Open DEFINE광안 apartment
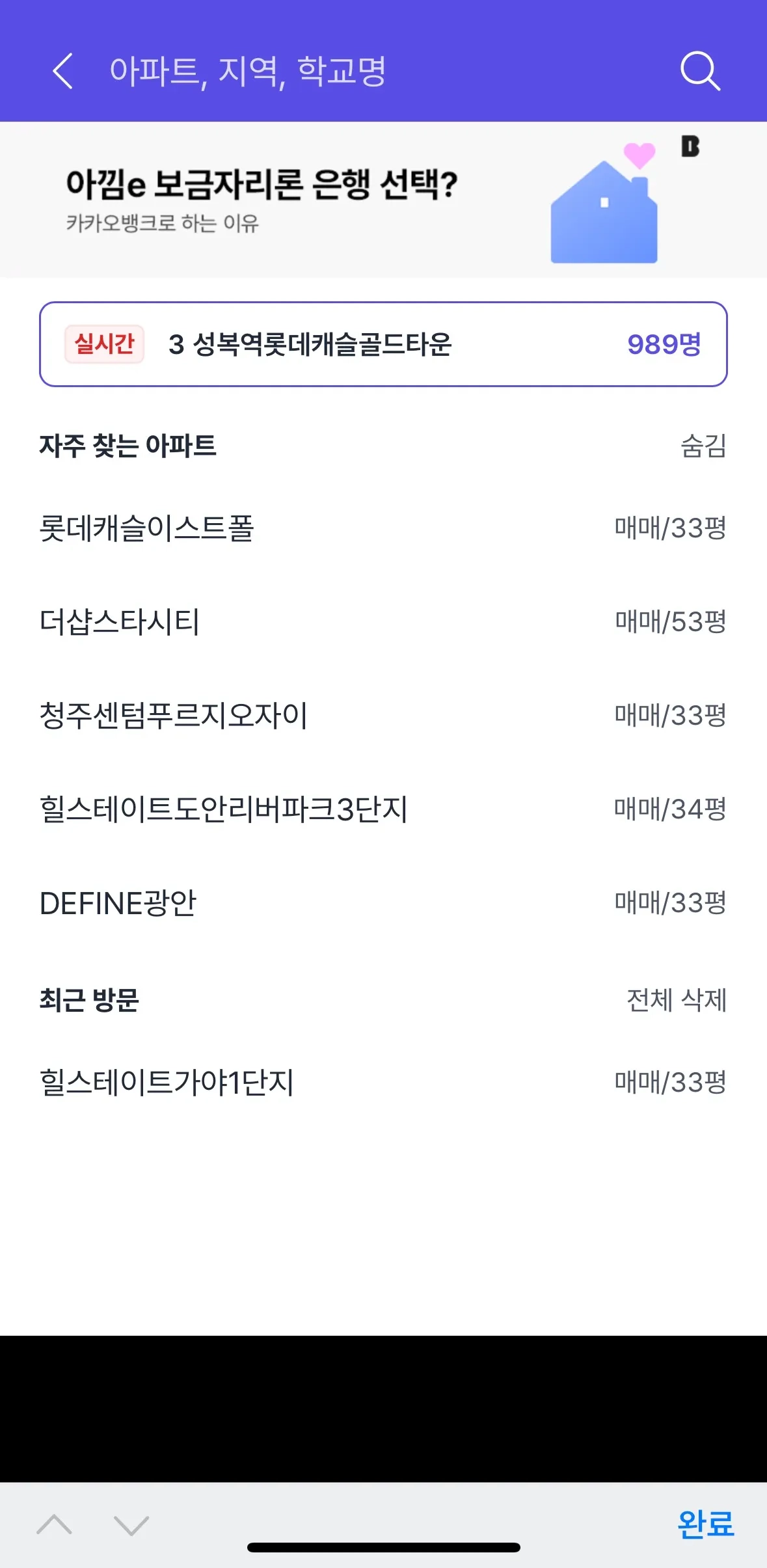The width and height of the screenshot is (767, 1568). click(118, 903)
